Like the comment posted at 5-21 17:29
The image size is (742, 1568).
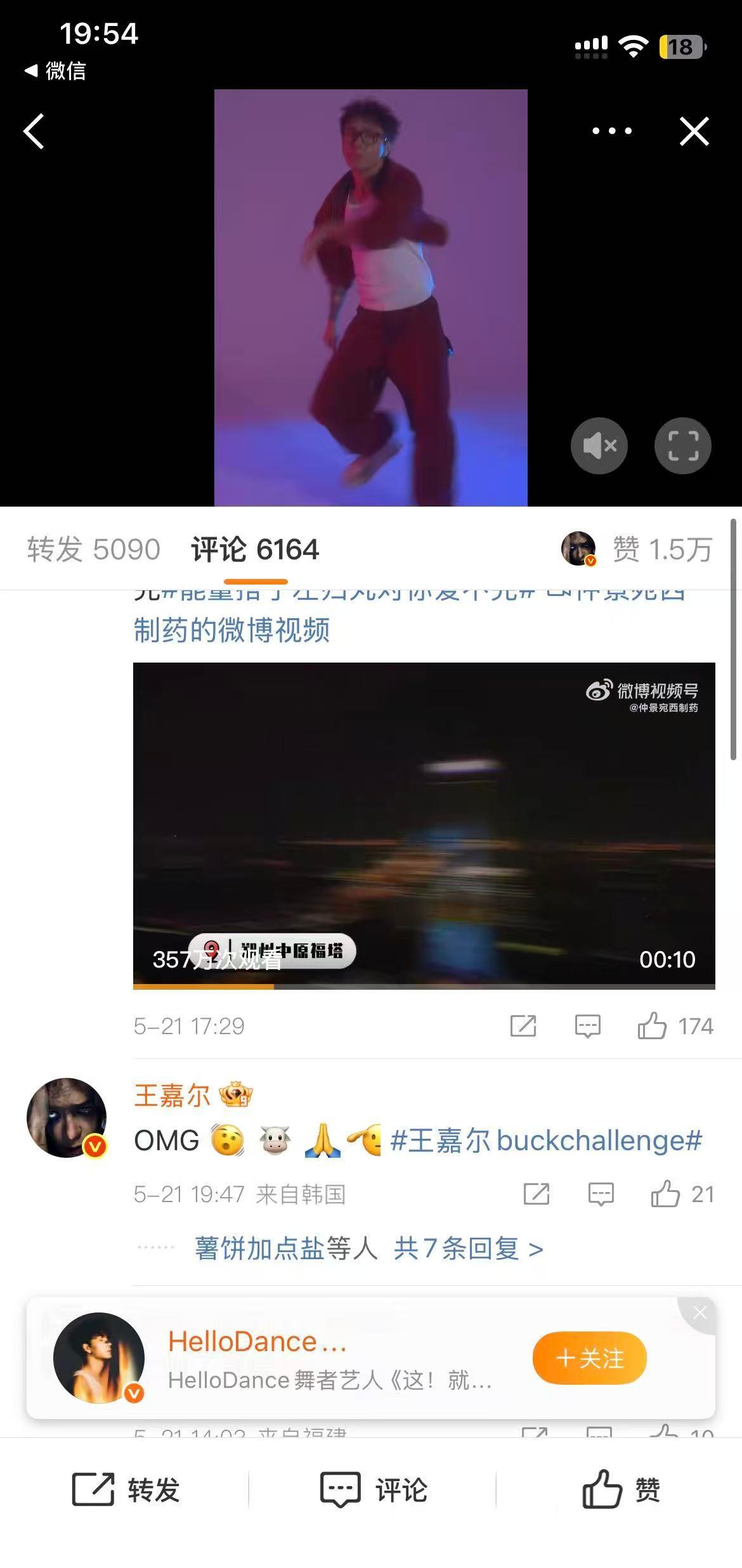(x=675, y=1026)
